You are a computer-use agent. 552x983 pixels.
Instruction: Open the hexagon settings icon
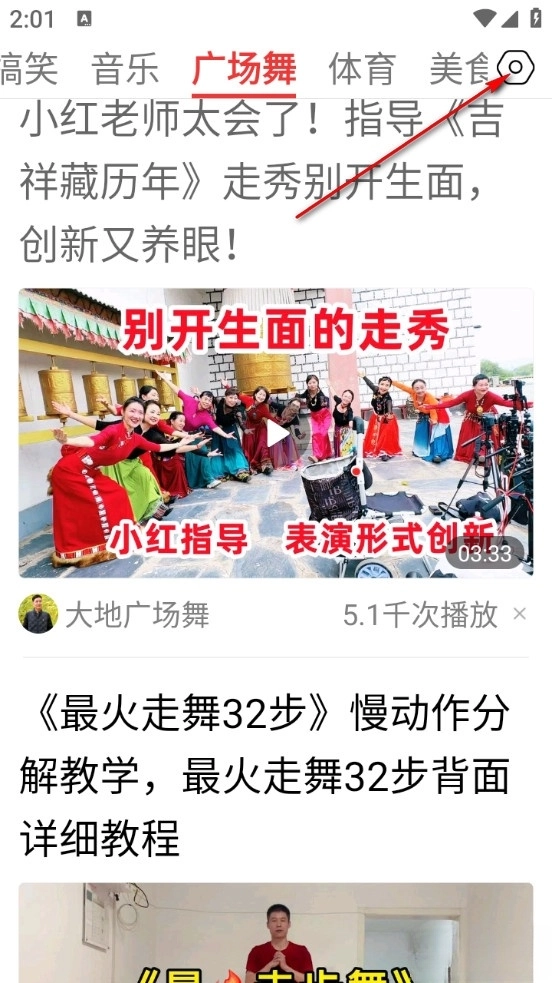click(x=516, y=67)
